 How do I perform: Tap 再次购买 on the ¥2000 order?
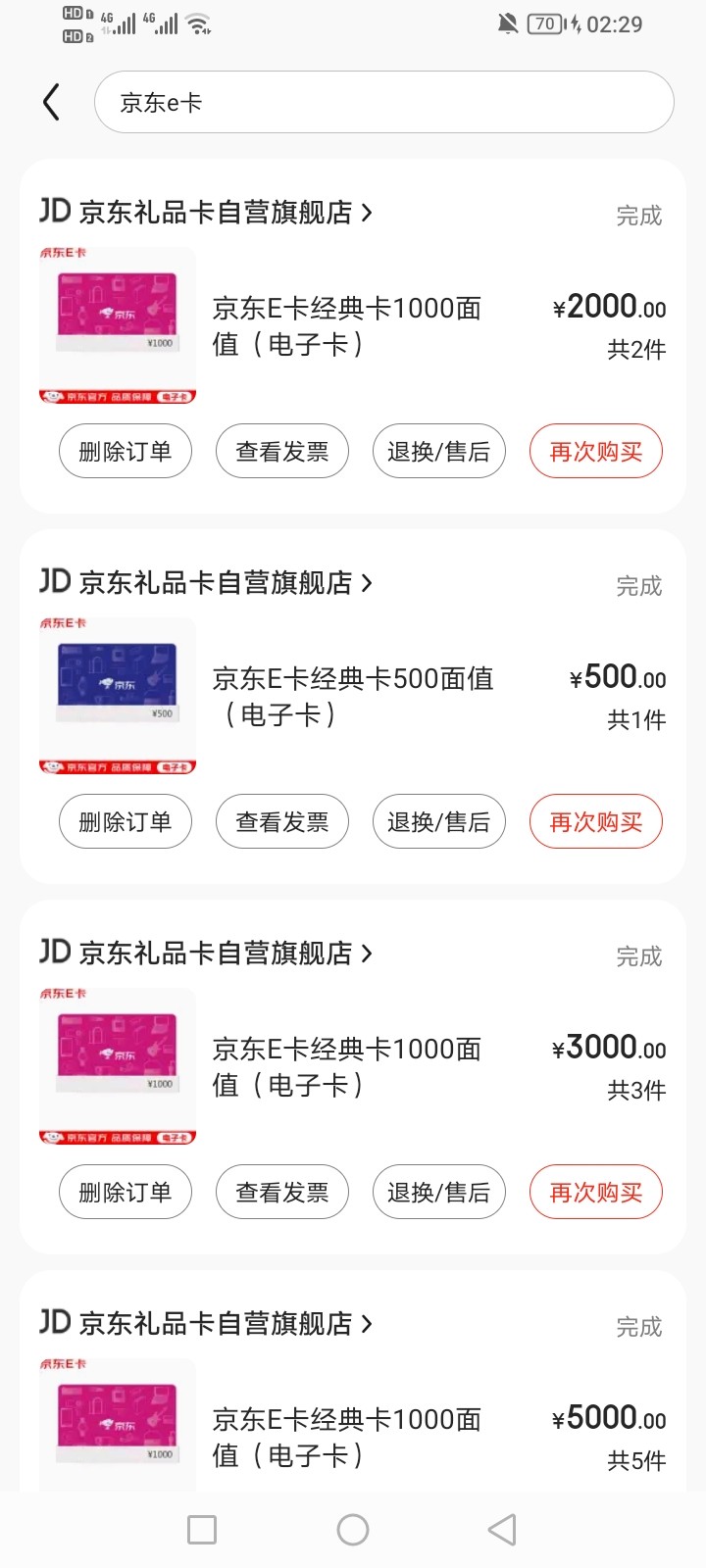[x=595, y=452]
